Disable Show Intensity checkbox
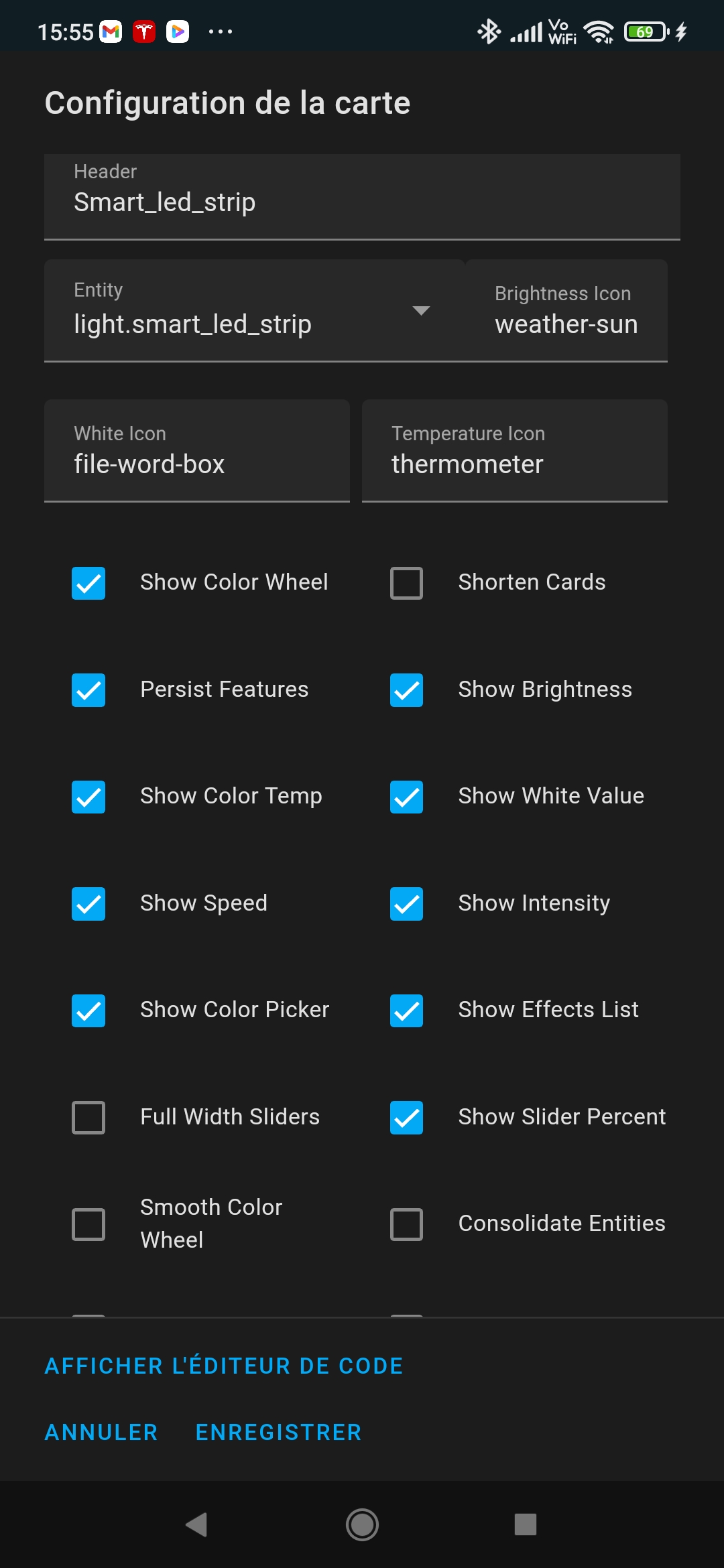724x1568 pixels. pos(406,904)
